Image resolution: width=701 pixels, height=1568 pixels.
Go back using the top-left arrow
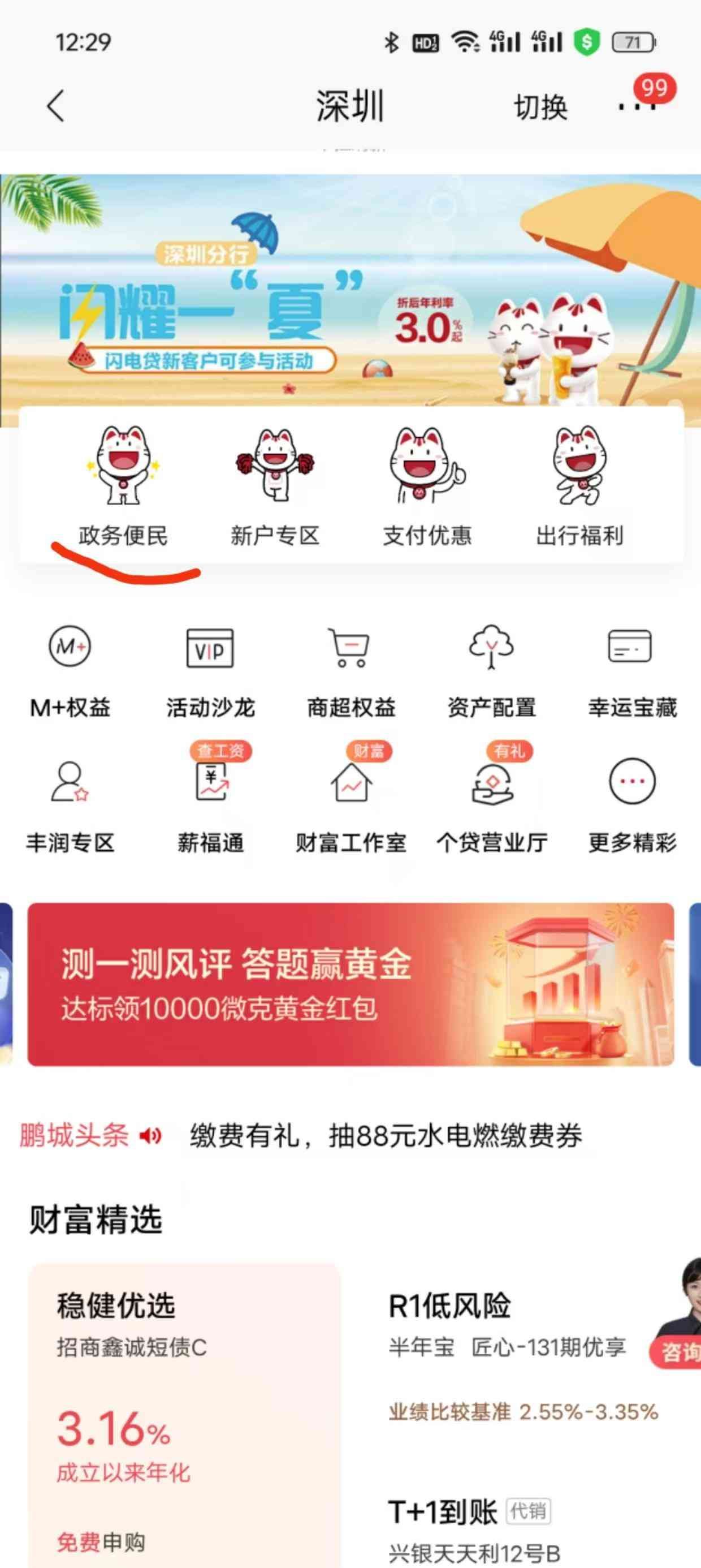pos(55,106)
